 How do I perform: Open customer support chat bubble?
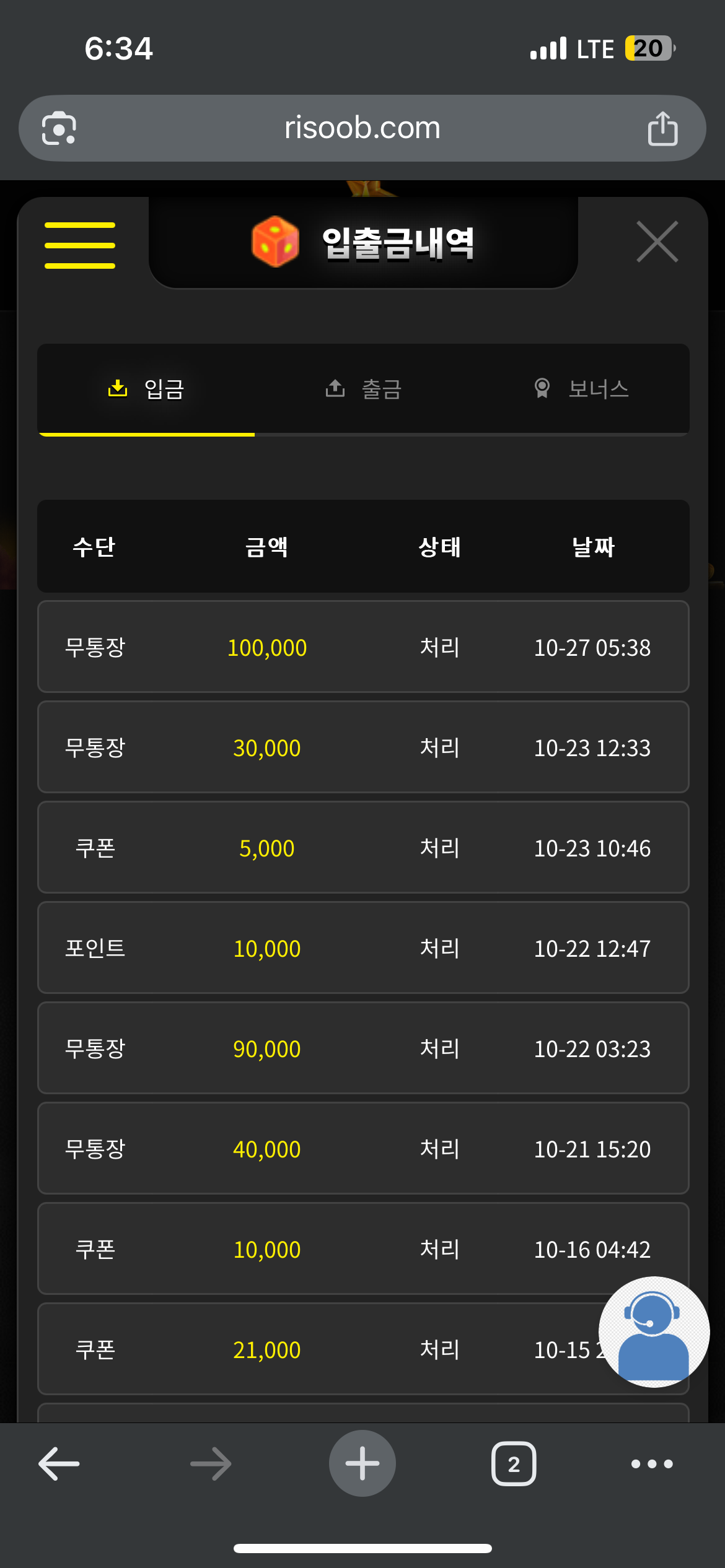pyautogui.click(x=654, y=1331)
